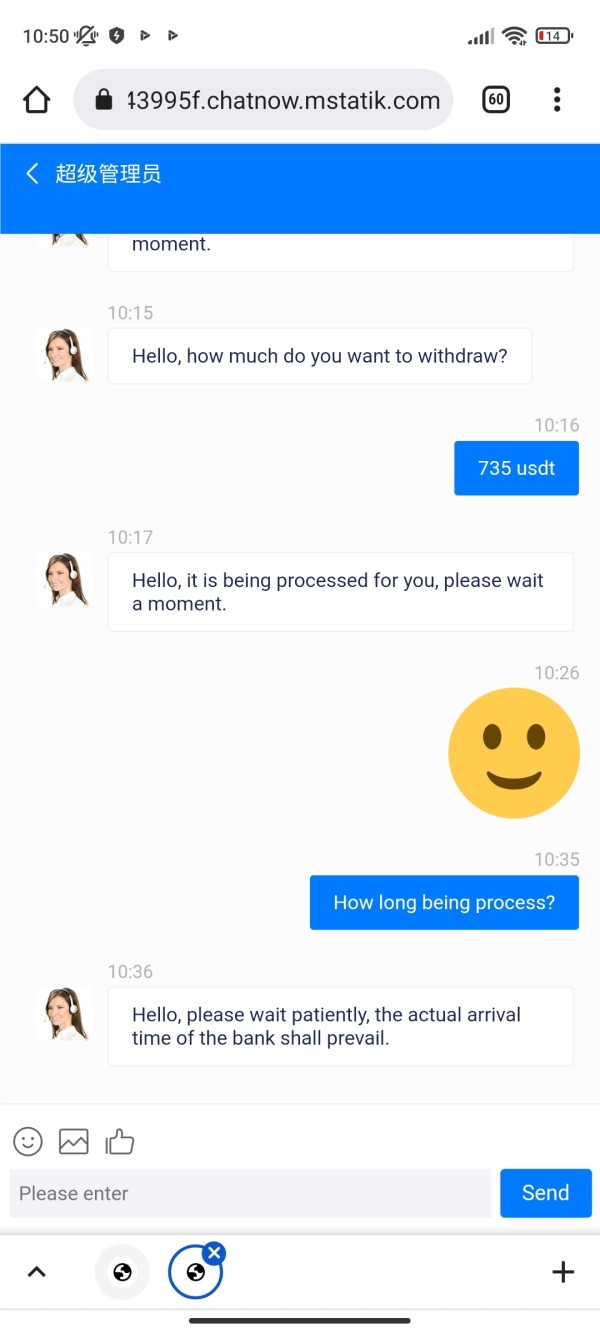Add a new browser tab

[x=563, y=1272]
